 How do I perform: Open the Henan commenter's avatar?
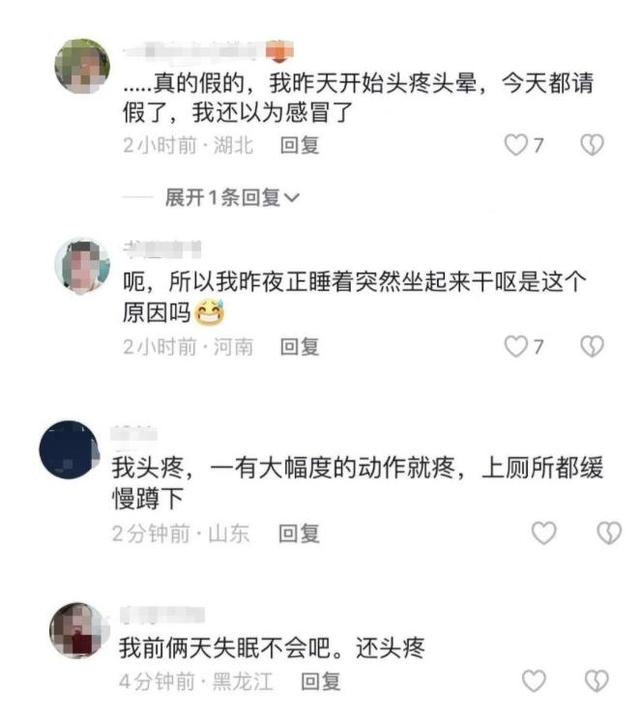[x=82, y=266]
